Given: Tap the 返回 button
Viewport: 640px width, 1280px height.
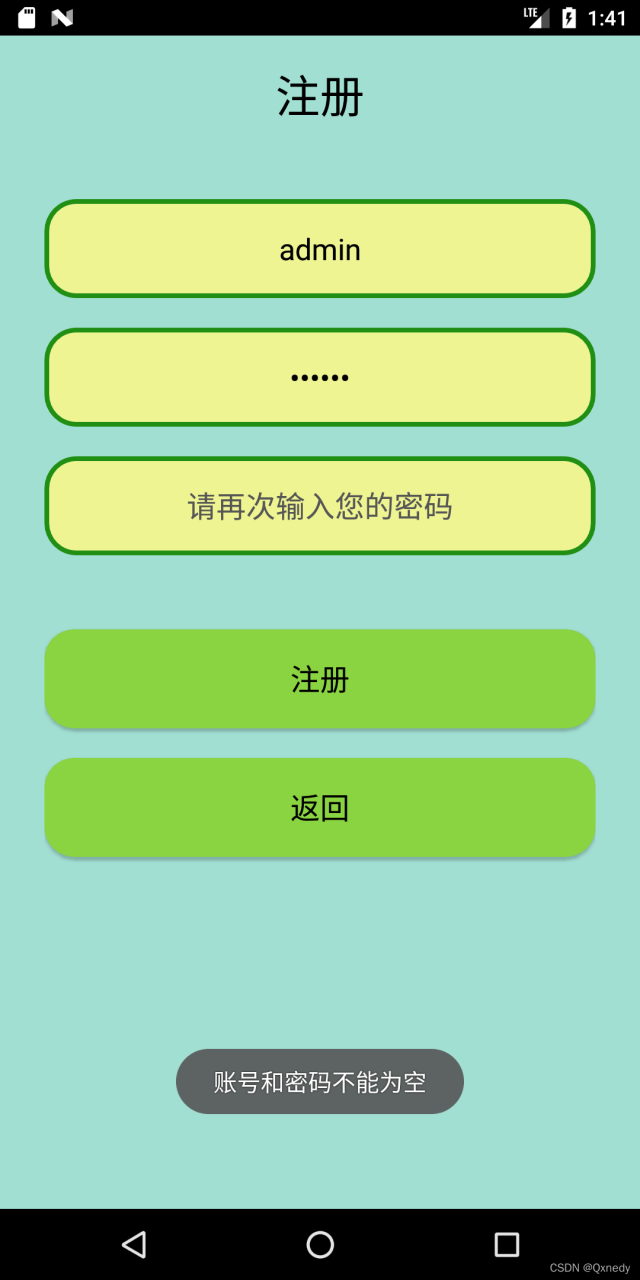Looking at the screenshot, I should pyautogui.click(x=320, y=807).
